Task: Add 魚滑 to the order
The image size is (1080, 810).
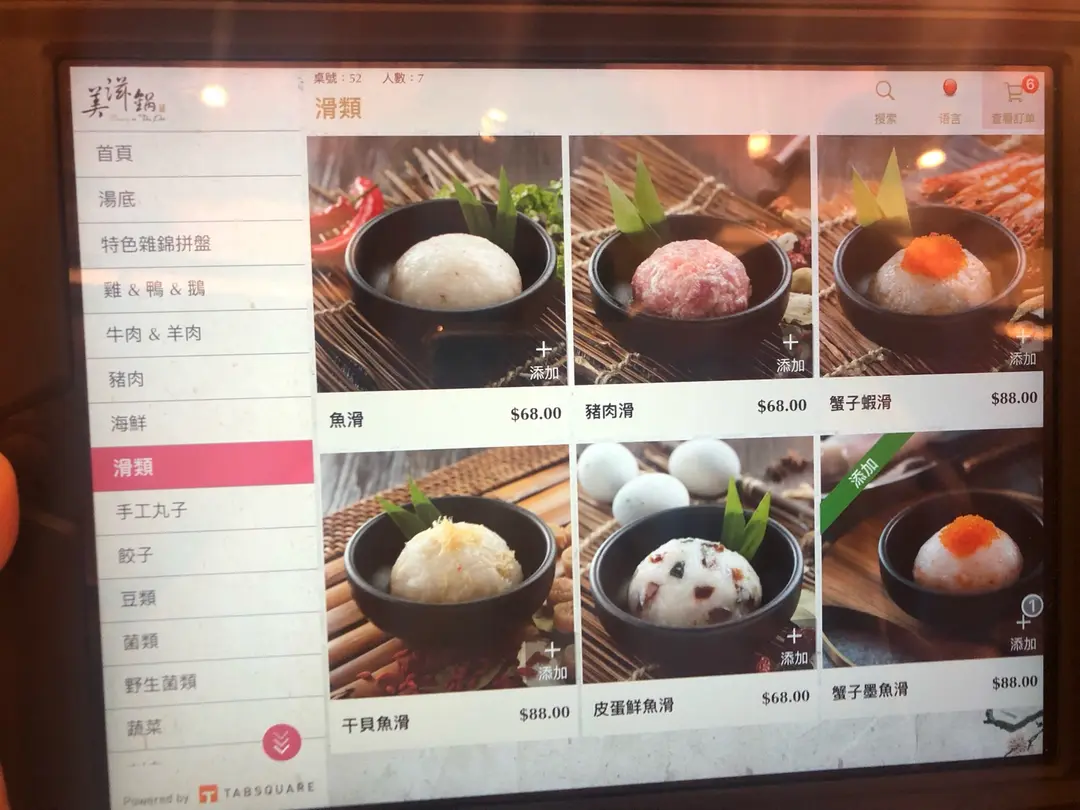Action: coord(544,360)
